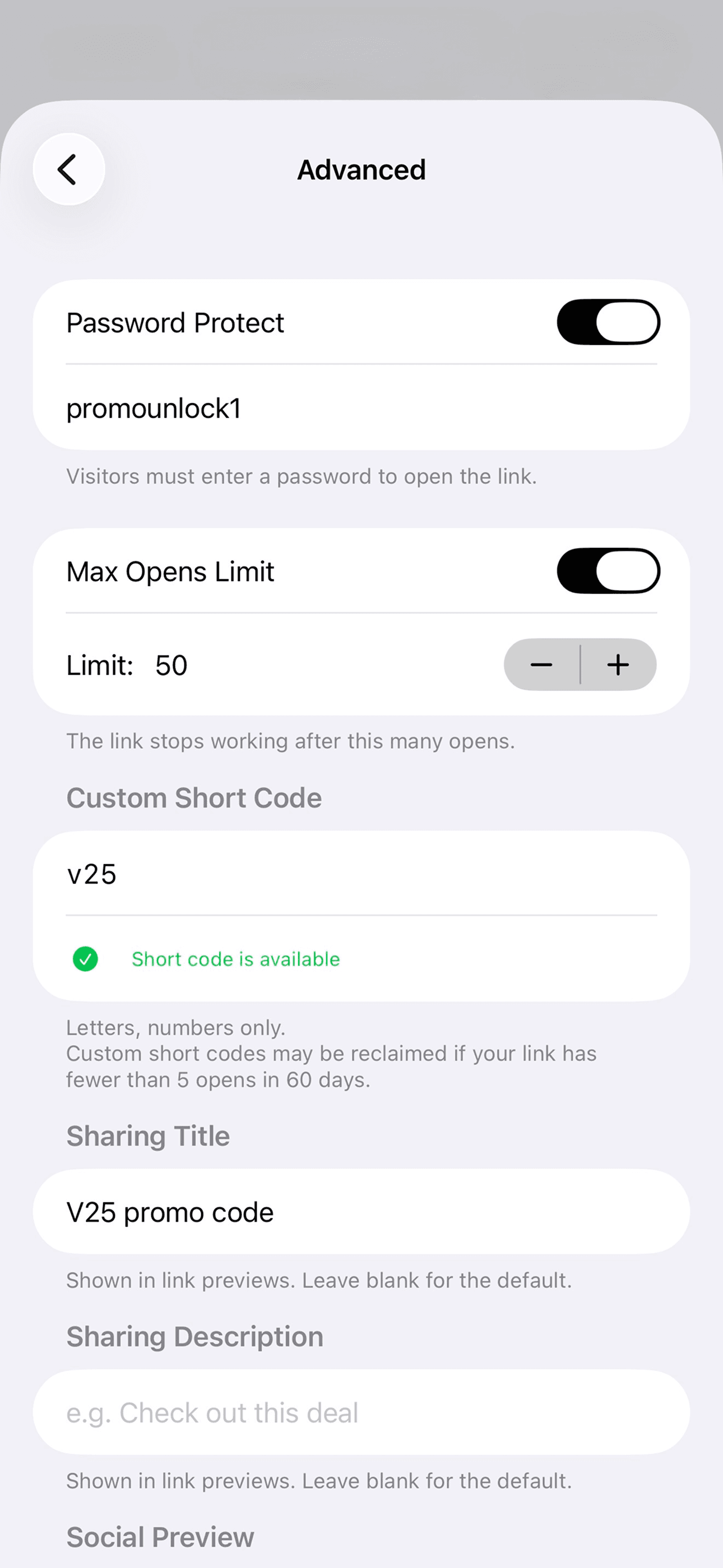Click the Custom Short Code section heading

click(x=194, y=797)
